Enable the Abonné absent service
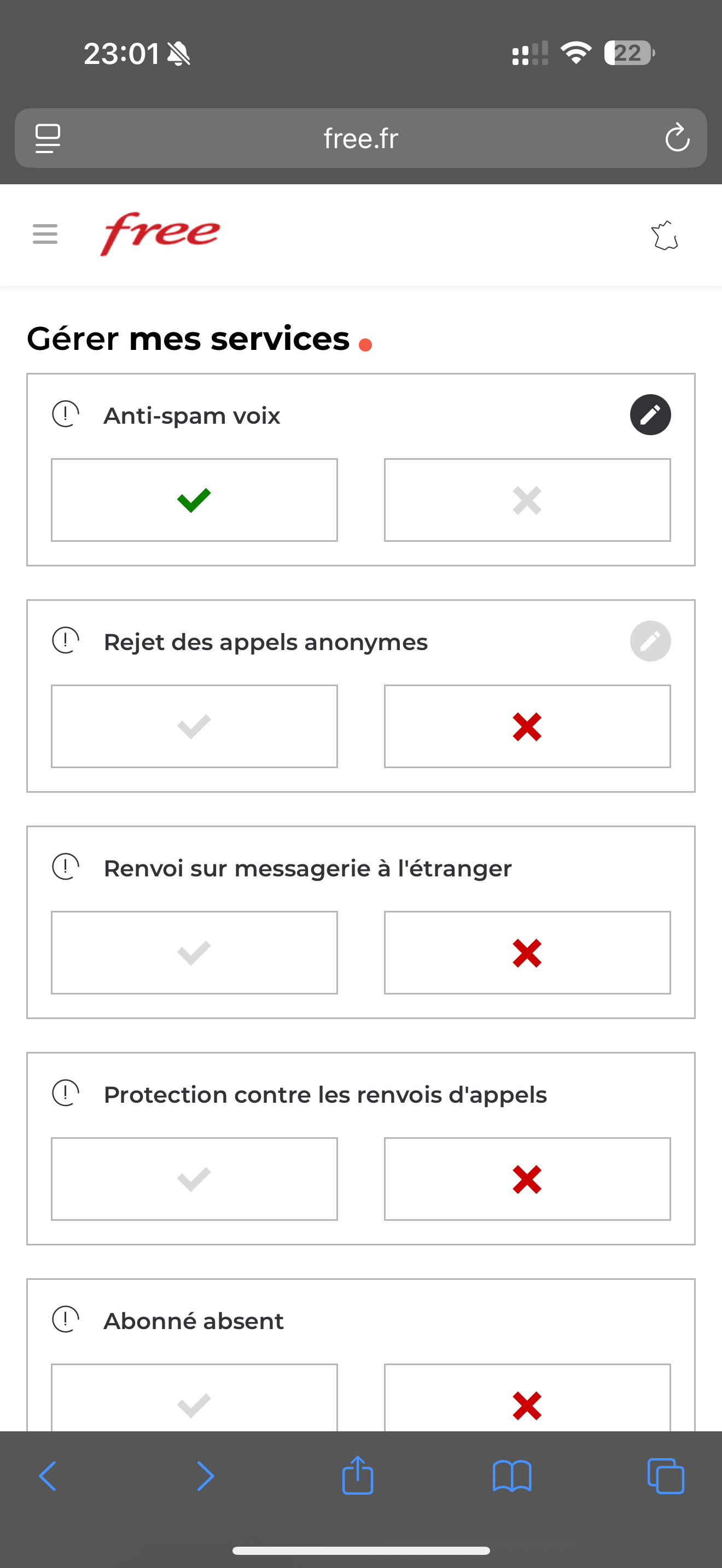The height and width of the screenshot is (1568, 722). coord(194,1397)
